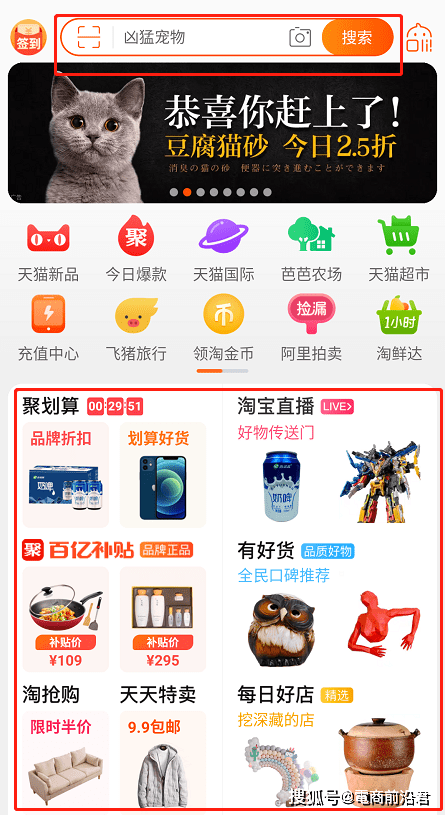Screen dimensions: 445x815
Task: Open 淘鲜达 one-hour delivery
Action: [399, 328]
